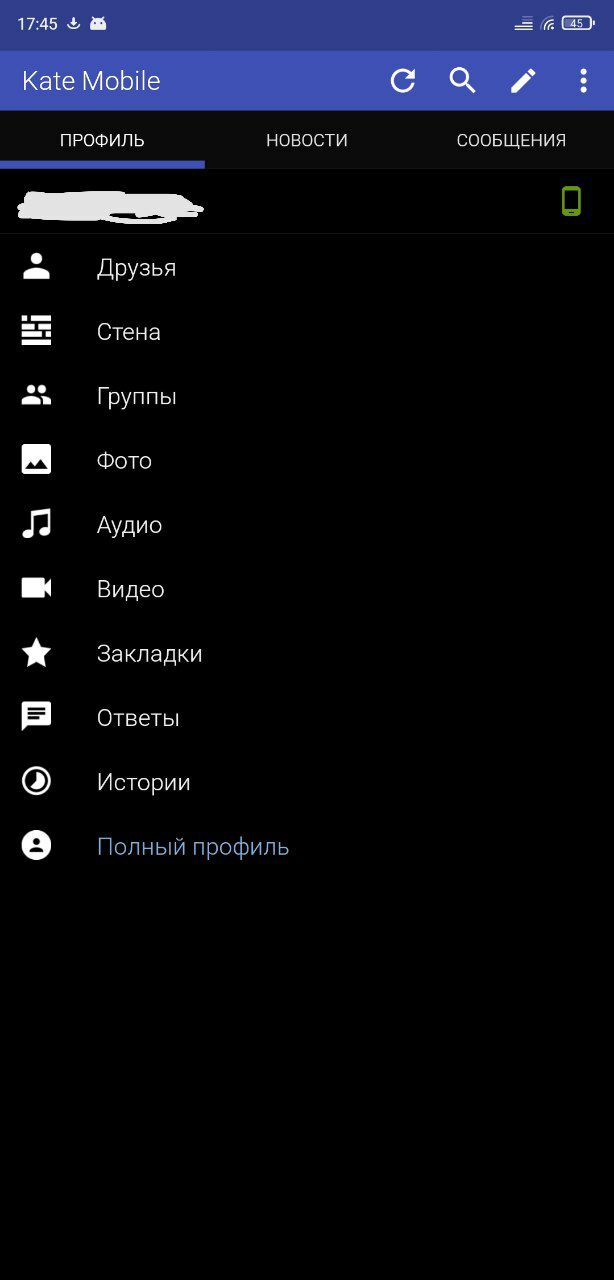
Task: Open the Видео section
Action: coord(307,589)
